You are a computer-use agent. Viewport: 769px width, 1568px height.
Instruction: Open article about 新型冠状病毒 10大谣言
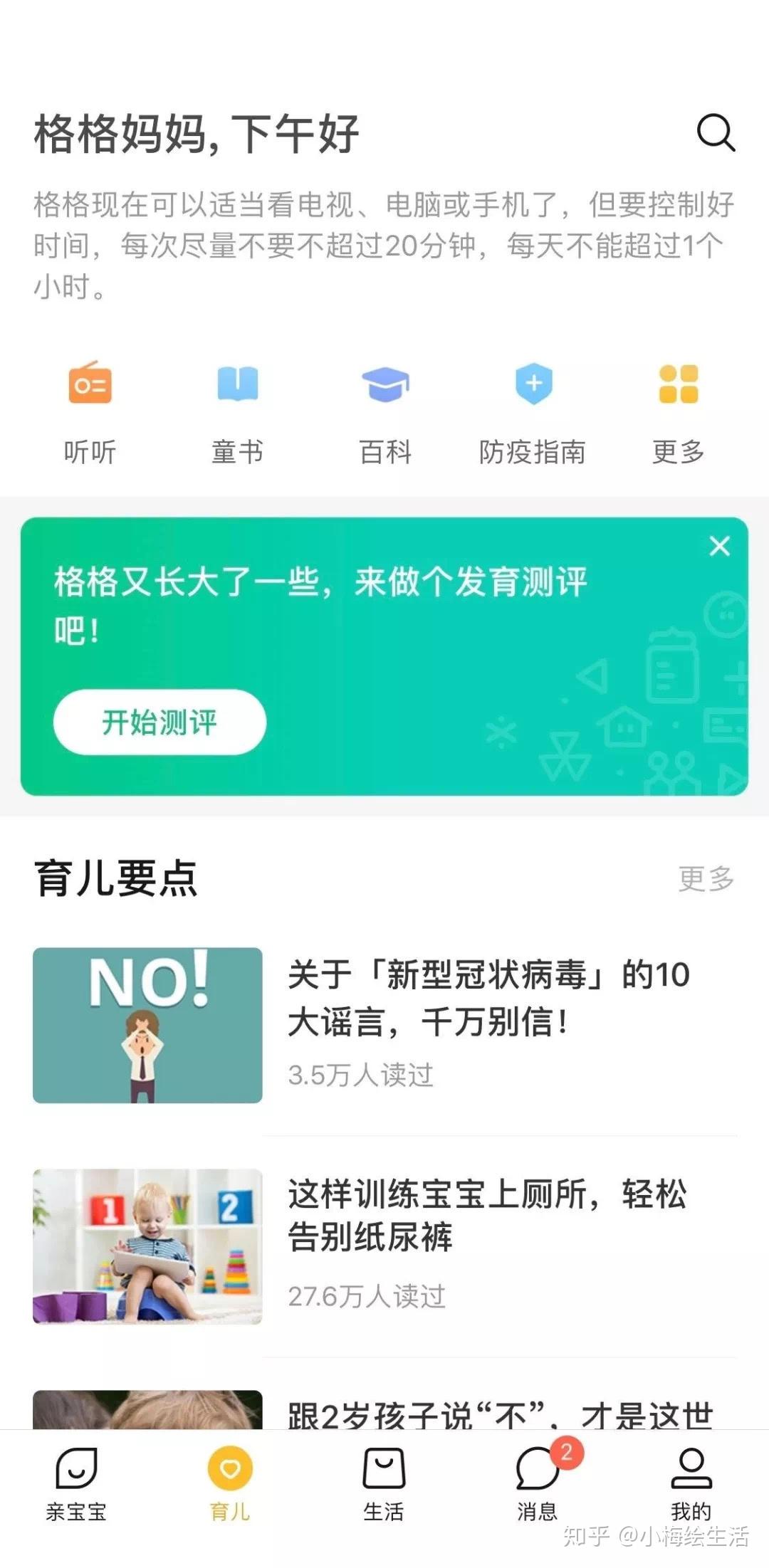tap(384, 1025)
